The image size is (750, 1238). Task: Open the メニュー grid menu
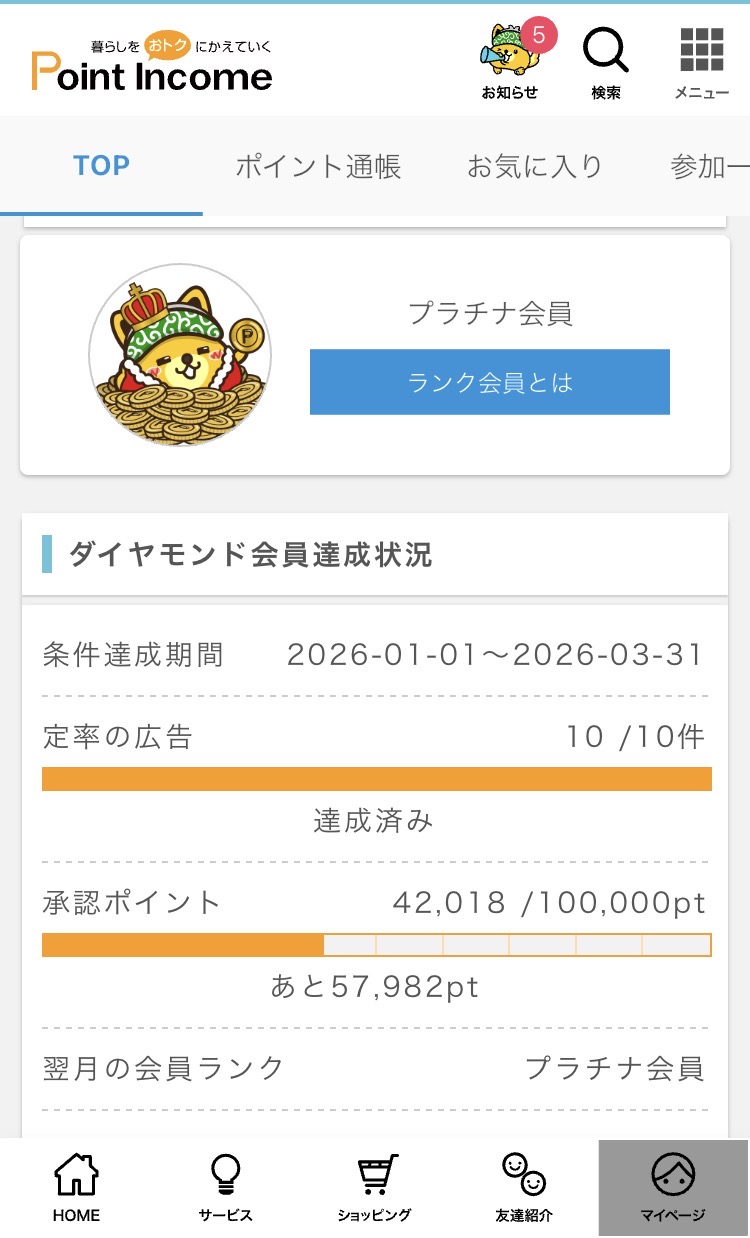click(701, 62)
